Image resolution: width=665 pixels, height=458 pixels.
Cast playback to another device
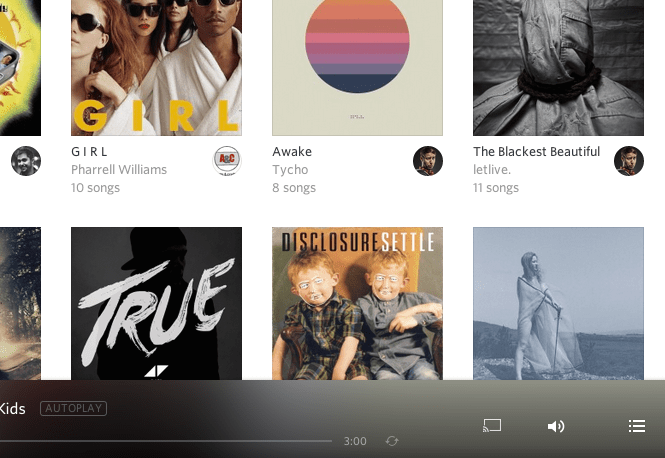[x=492, y=426]
